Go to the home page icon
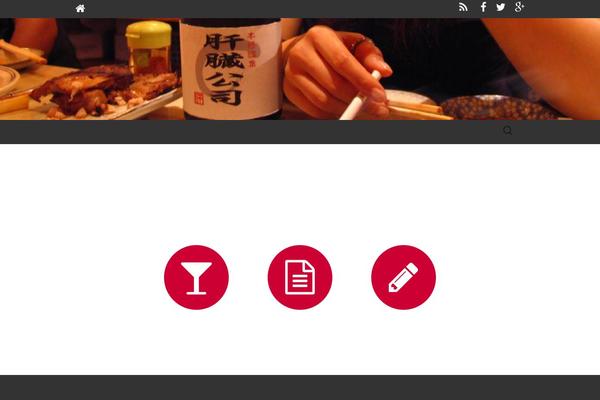Screen dimensions: 600x400 pyautogui.click(x=80, y=8)
